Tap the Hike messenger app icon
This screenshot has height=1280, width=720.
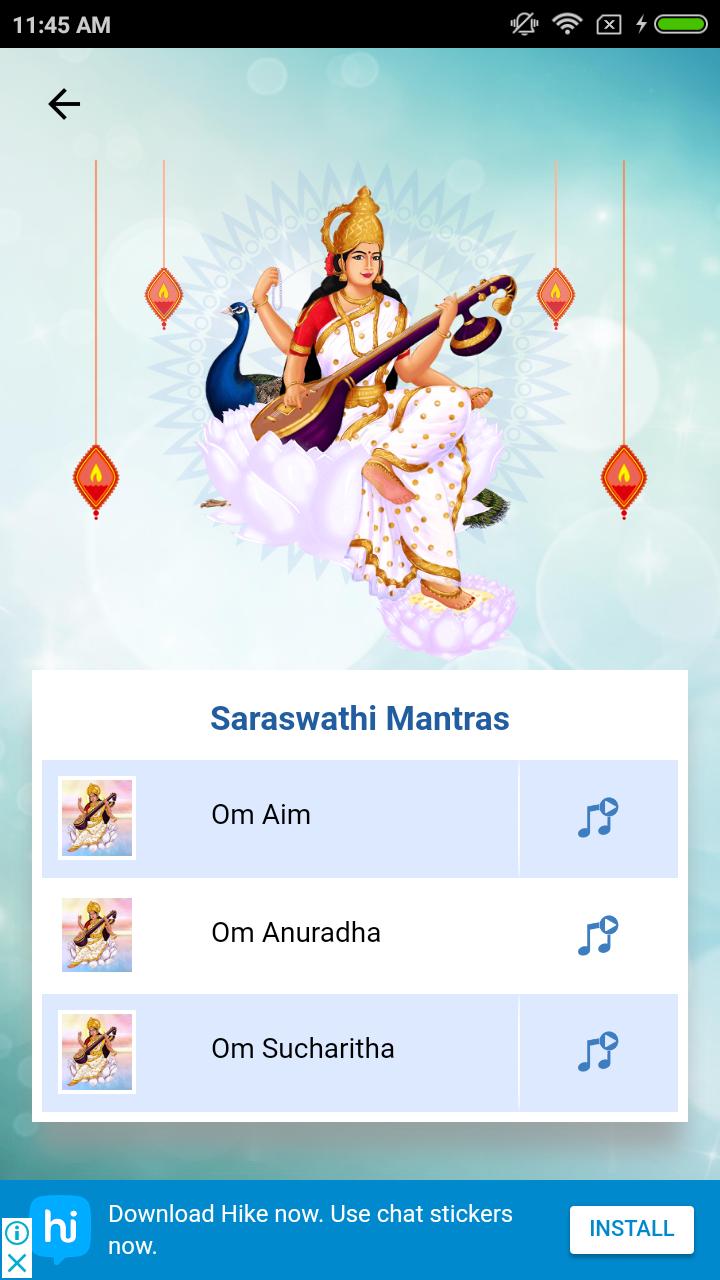[x=60, y=1229]
